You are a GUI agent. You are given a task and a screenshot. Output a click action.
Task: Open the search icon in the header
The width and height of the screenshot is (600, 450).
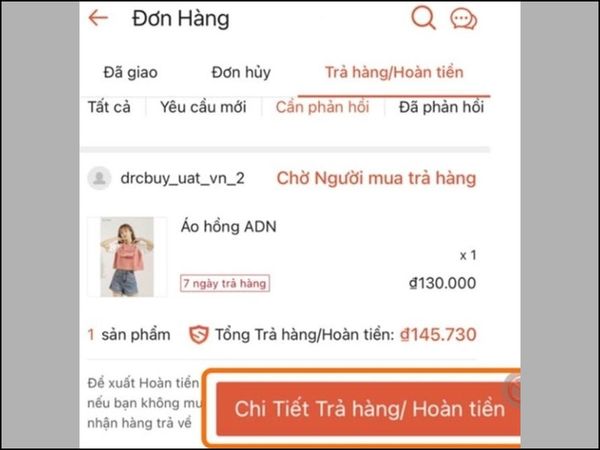click(423, 18)
